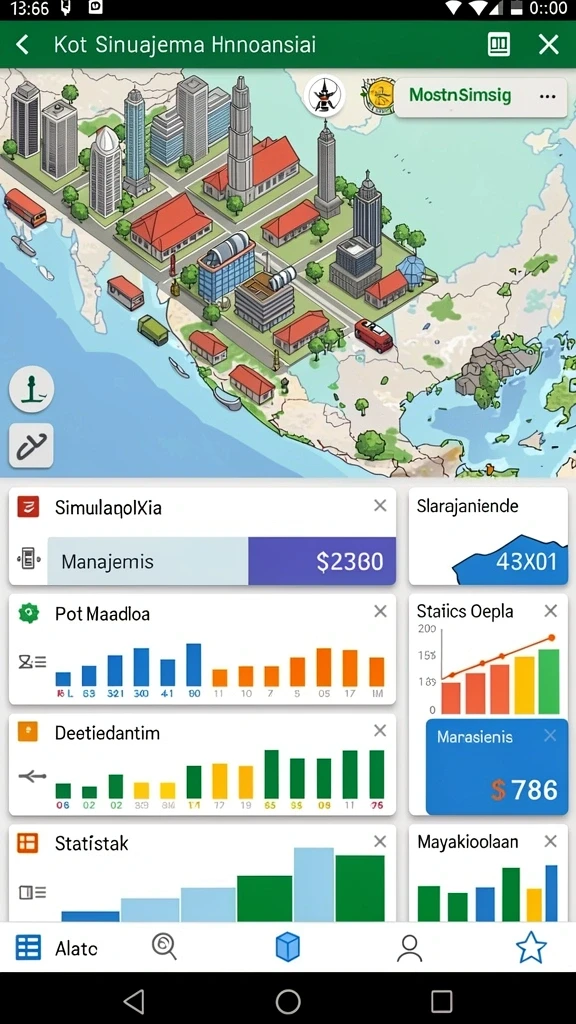The width and height of the screenshot is (576, 1024).
Task: Go back using the app bar arrow
Action: [23, 45]
